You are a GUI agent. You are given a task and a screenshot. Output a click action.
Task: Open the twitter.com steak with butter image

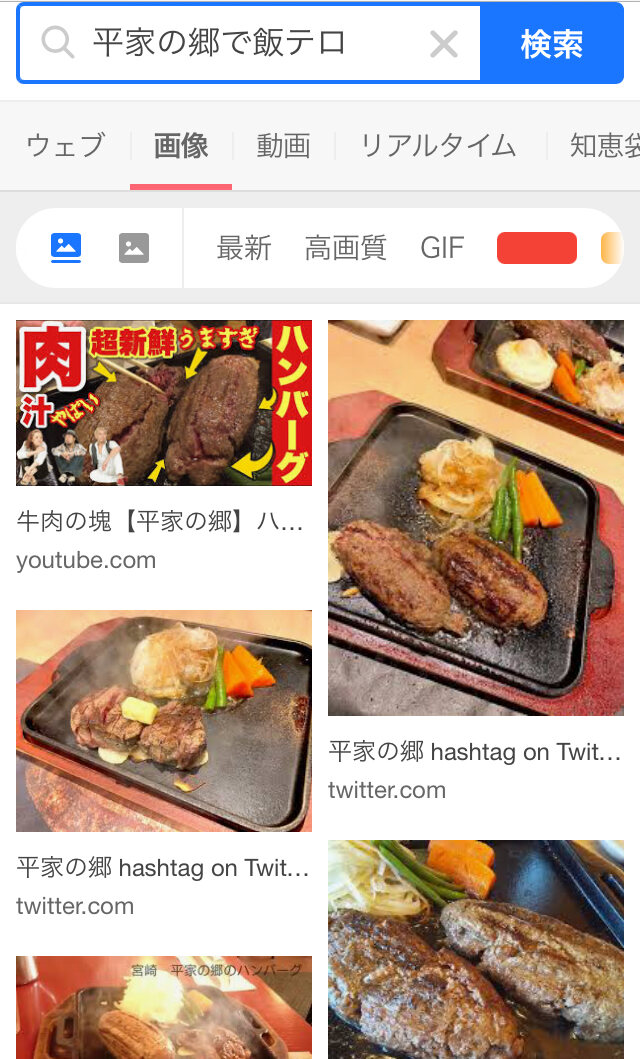tap(164, 721)
